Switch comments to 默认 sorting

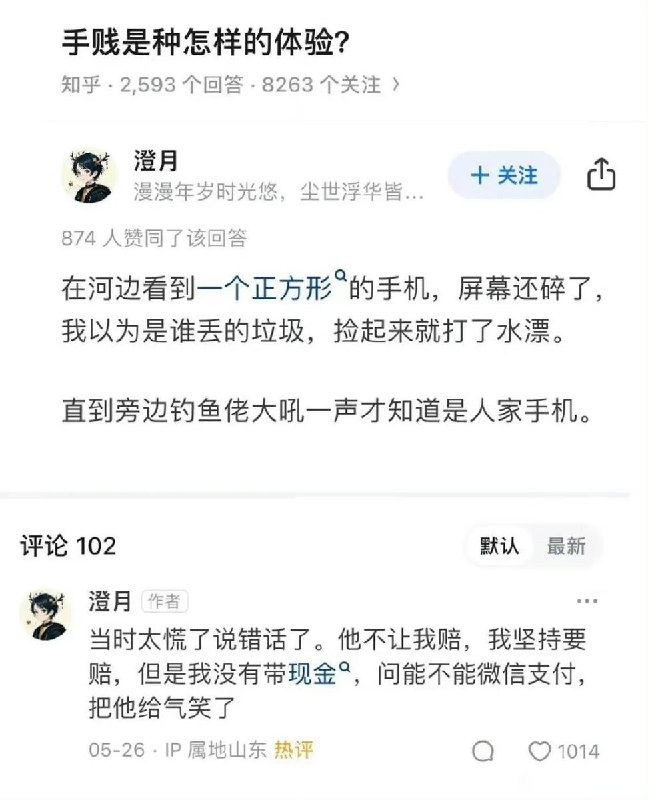click(500, 546)
